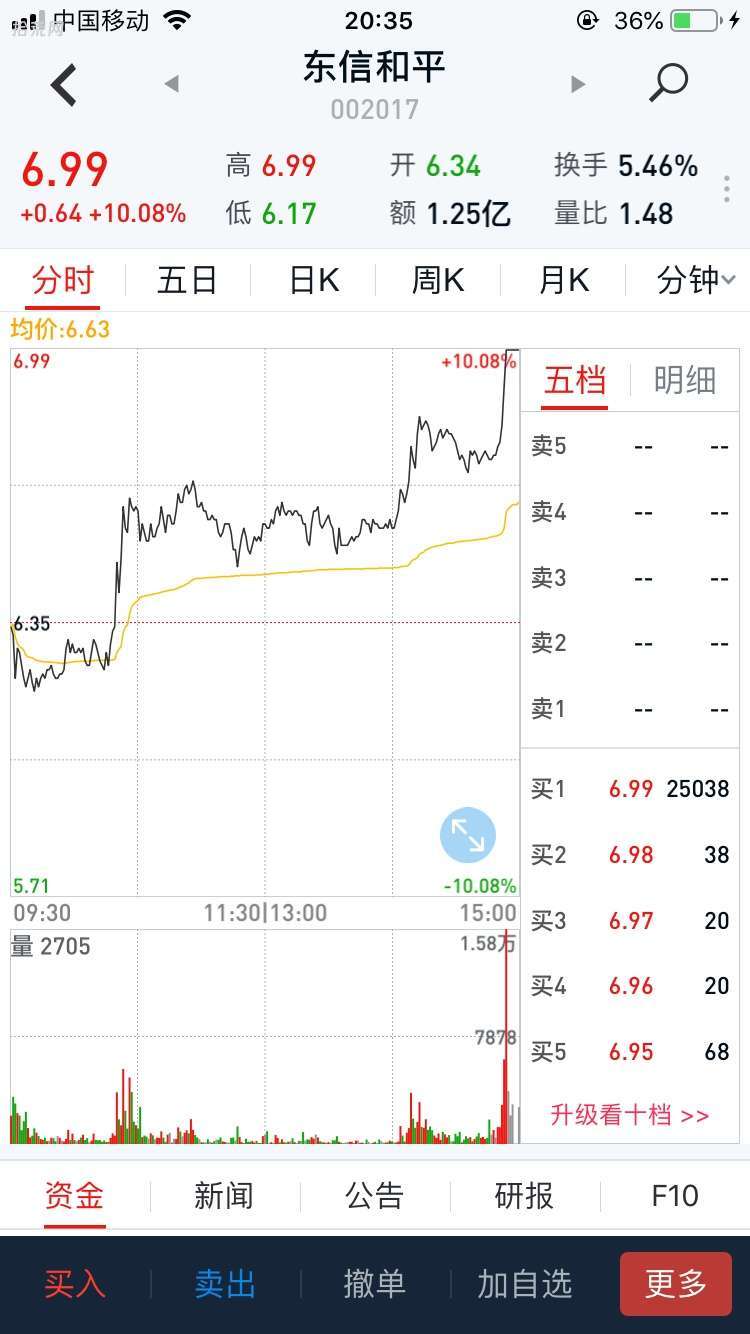This screenshot has width=750, height=1334.
Task: Switch order book to 明细 tab
Action: (x=685, y=380)
